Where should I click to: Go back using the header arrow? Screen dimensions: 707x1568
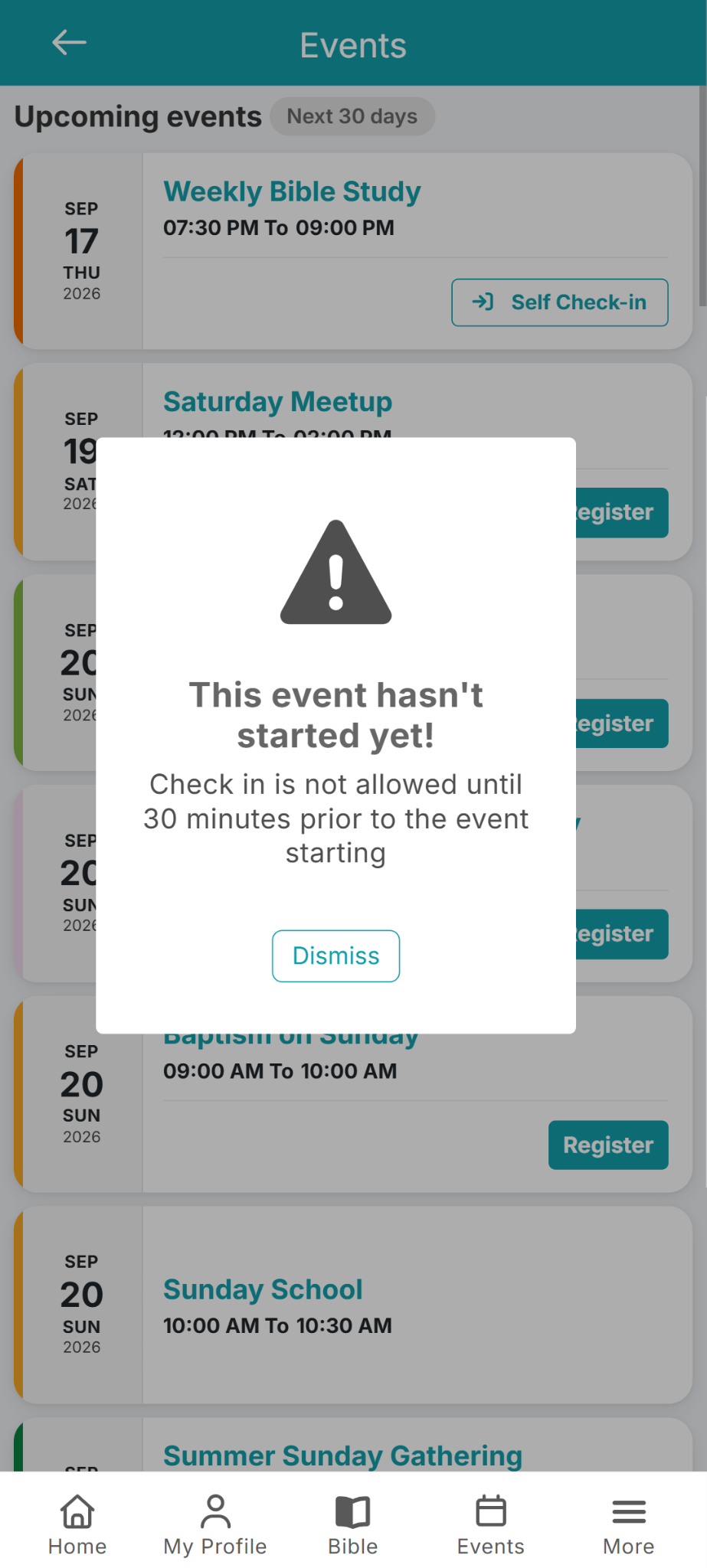tap(69, 43)
